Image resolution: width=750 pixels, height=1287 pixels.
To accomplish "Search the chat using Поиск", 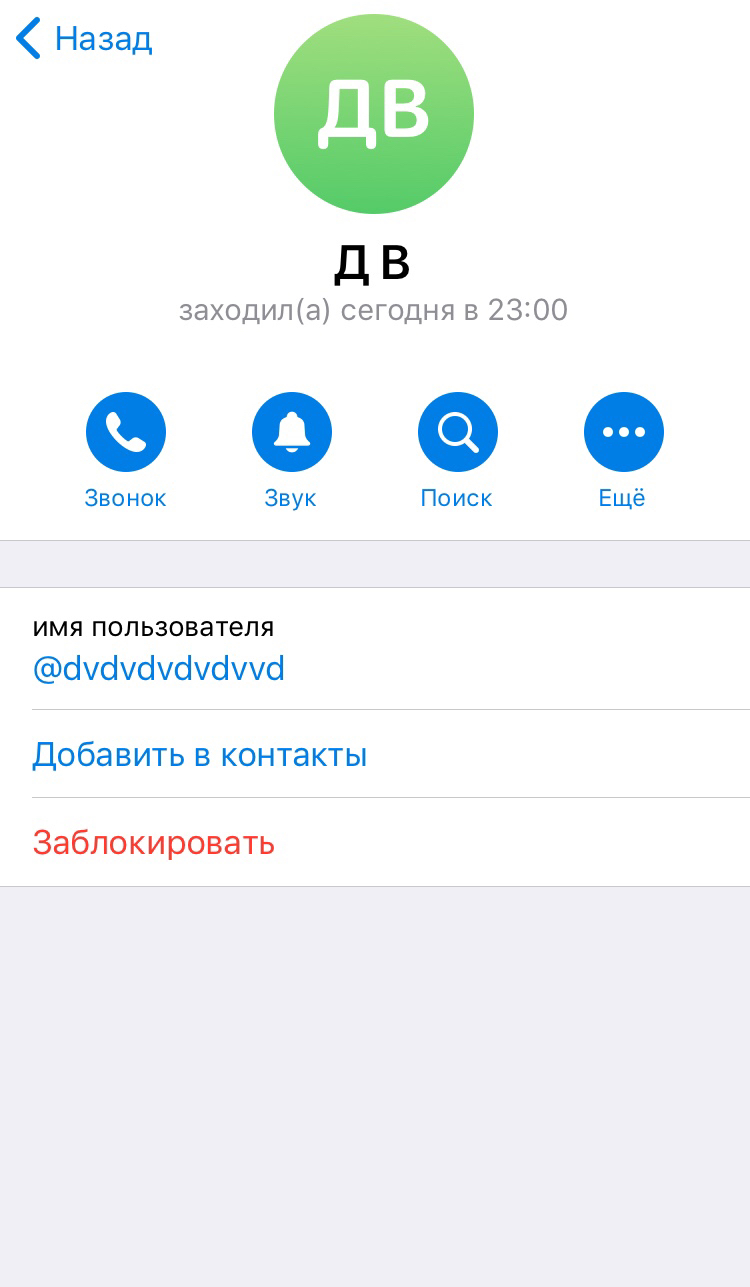I will [x=457, y=432].
